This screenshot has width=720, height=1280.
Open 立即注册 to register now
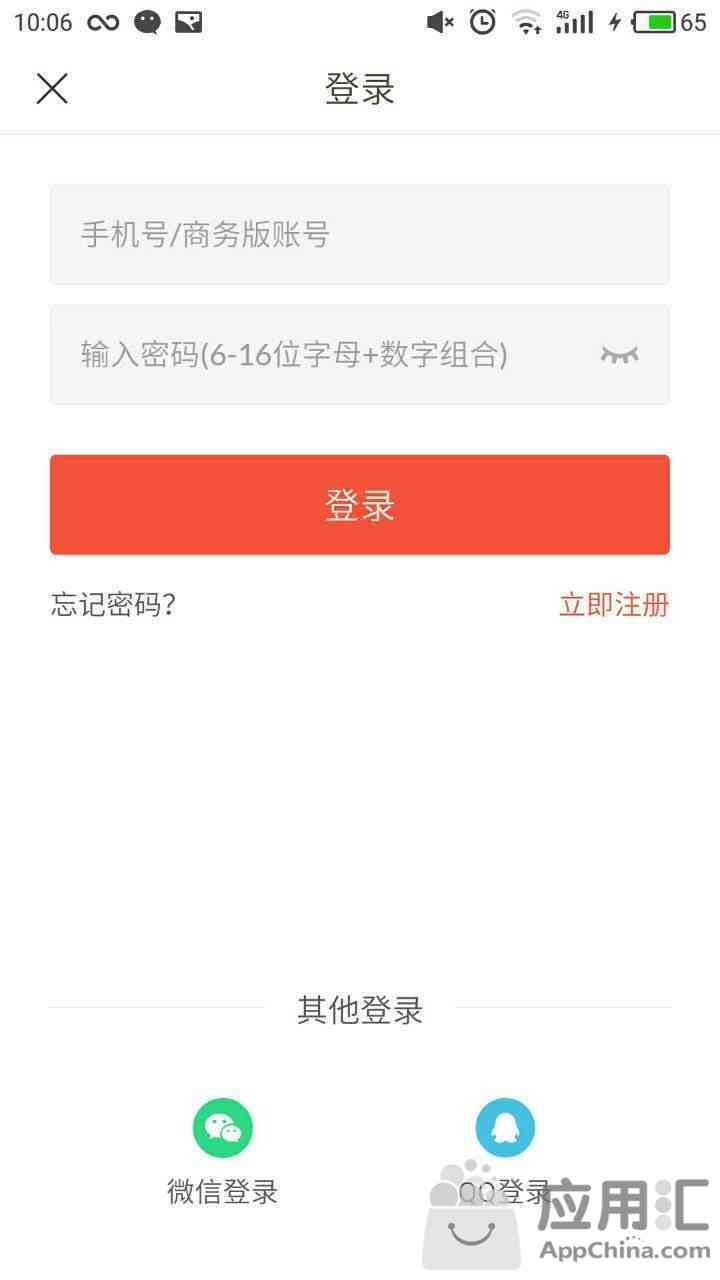(x=614, y=605)
